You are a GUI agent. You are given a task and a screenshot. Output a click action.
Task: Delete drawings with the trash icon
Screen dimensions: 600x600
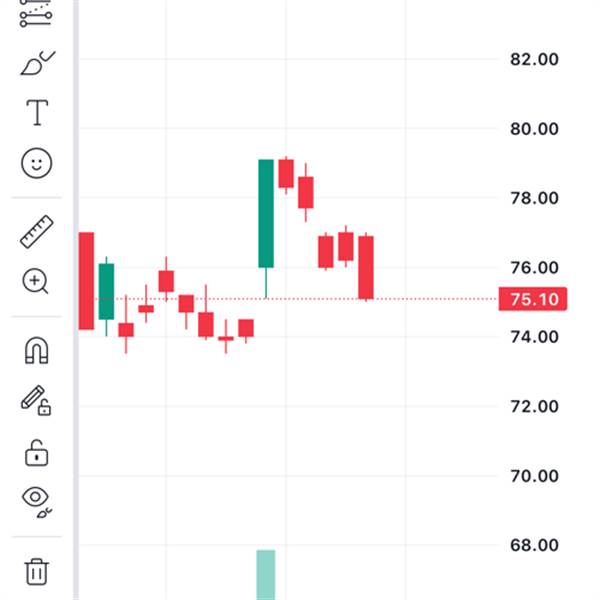[x=37, y=572]
